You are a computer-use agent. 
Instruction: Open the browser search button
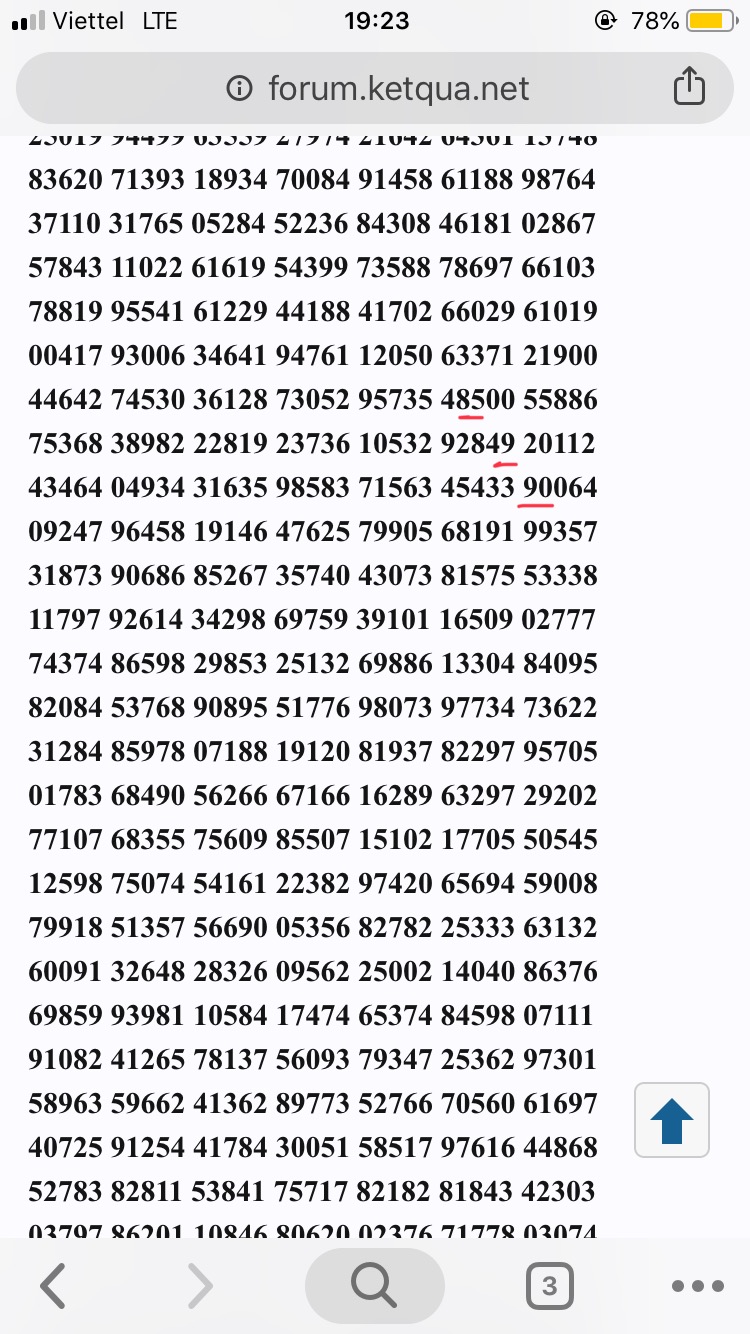[x=375, y=1286]
